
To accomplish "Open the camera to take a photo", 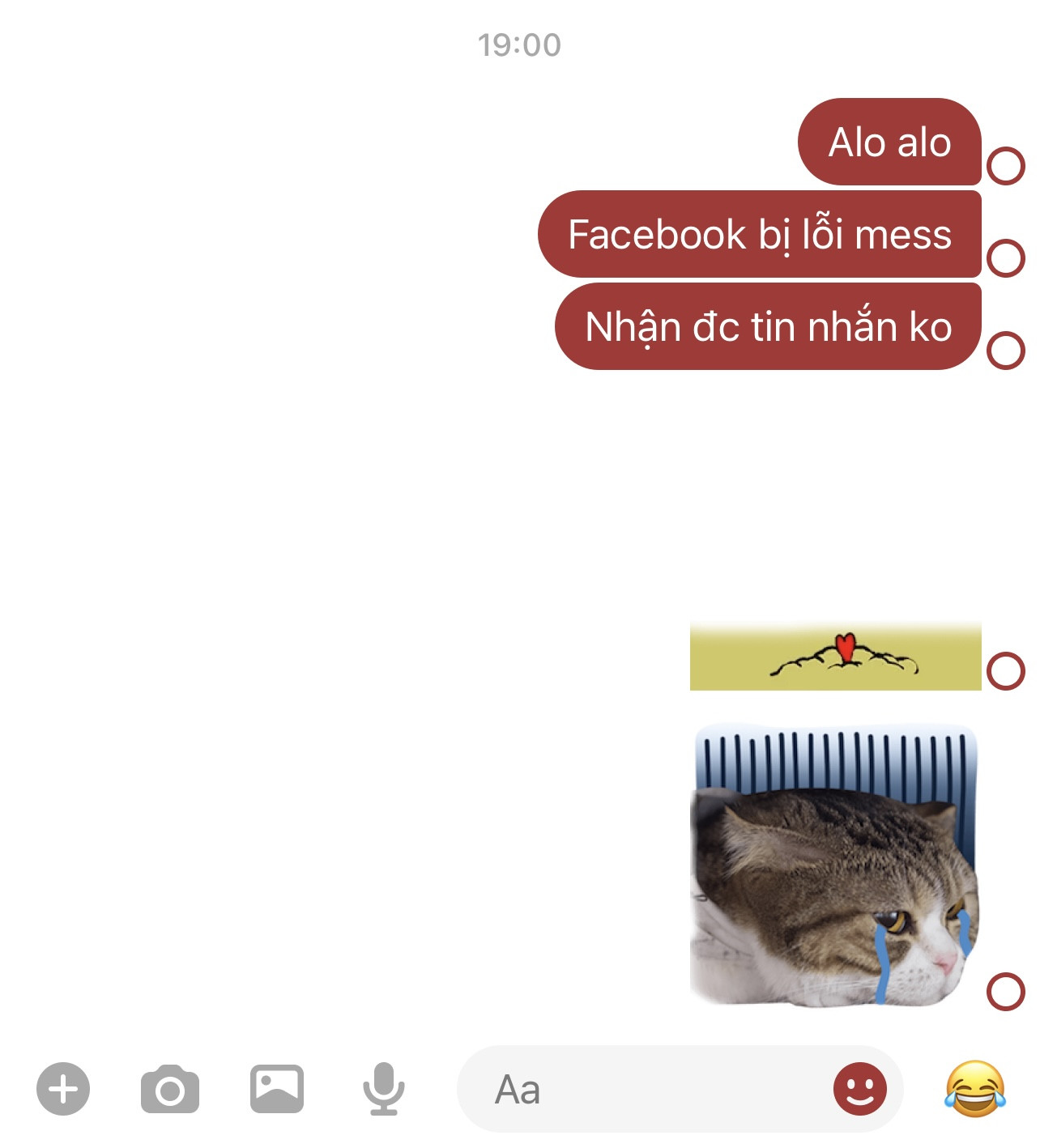I will pos(168,1089).
